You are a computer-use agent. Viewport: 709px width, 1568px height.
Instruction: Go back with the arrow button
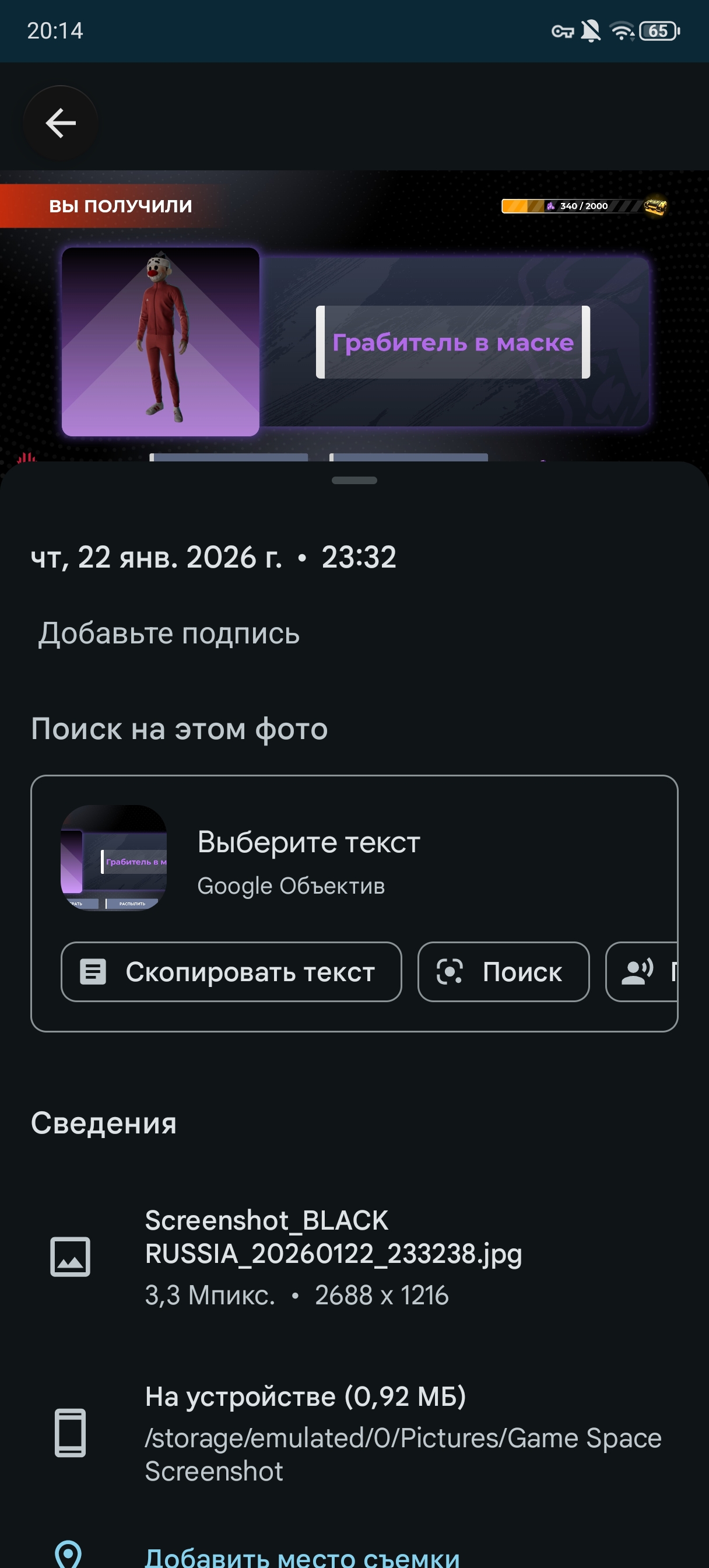coord(60,124)
